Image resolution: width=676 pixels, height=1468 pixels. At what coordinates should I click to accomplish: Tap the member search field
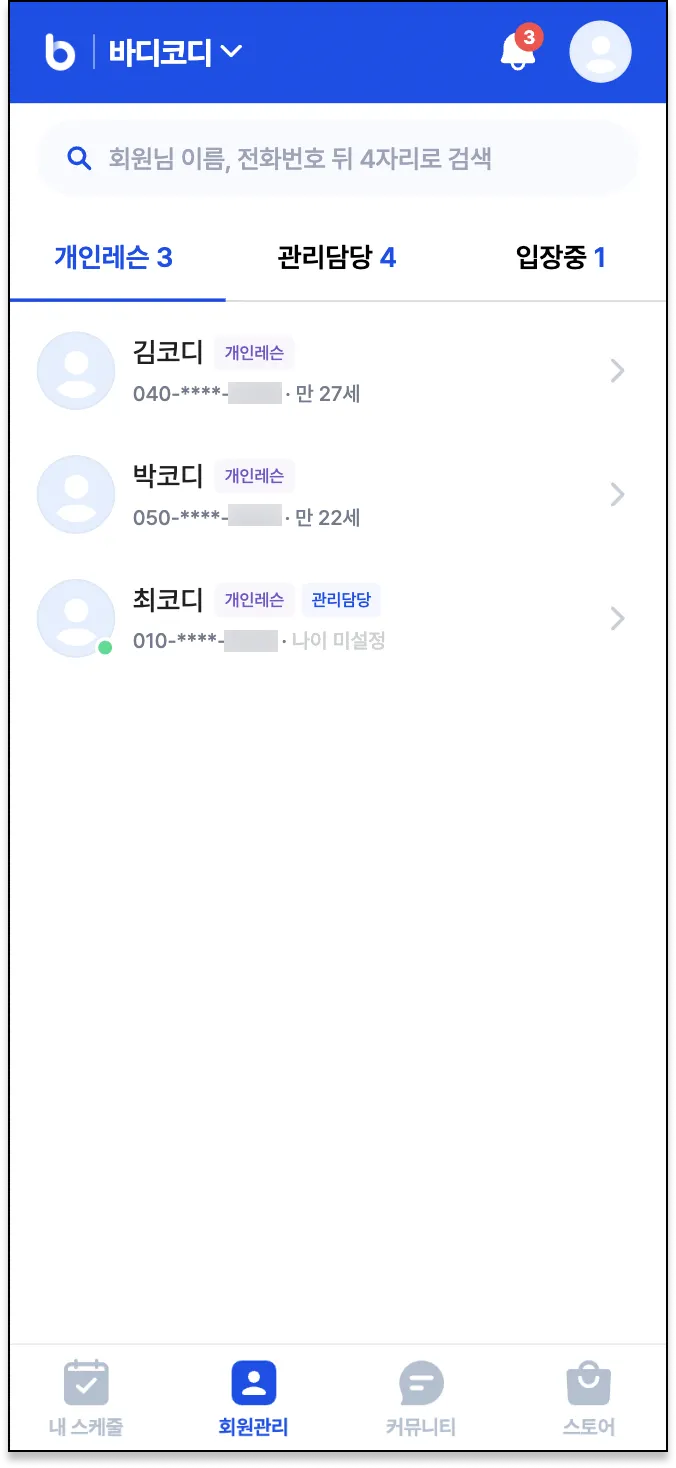[337, 158]
